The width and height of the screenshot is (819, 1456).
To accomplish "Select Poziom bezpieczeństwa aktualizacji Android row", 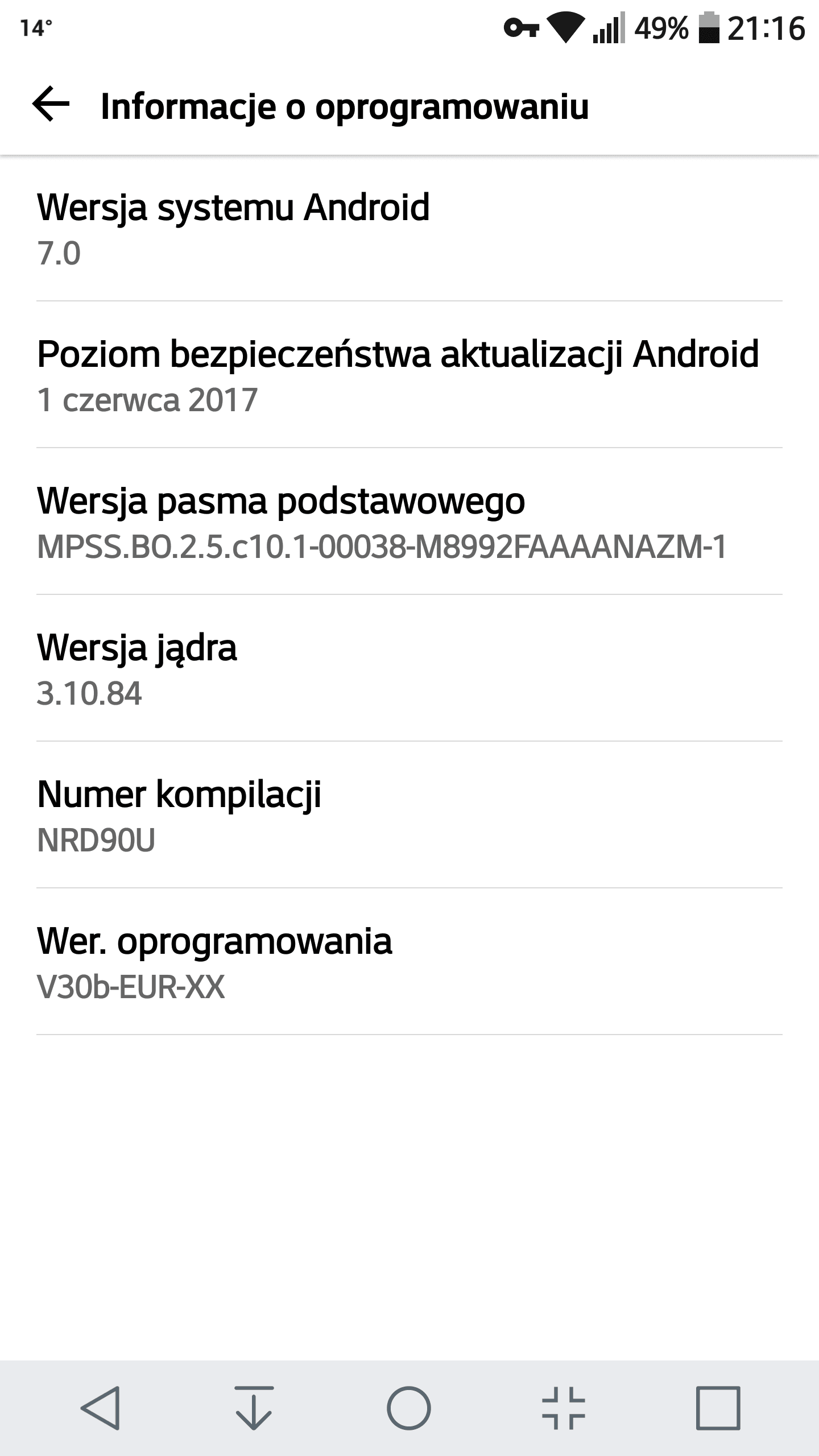I will (409, 375).
